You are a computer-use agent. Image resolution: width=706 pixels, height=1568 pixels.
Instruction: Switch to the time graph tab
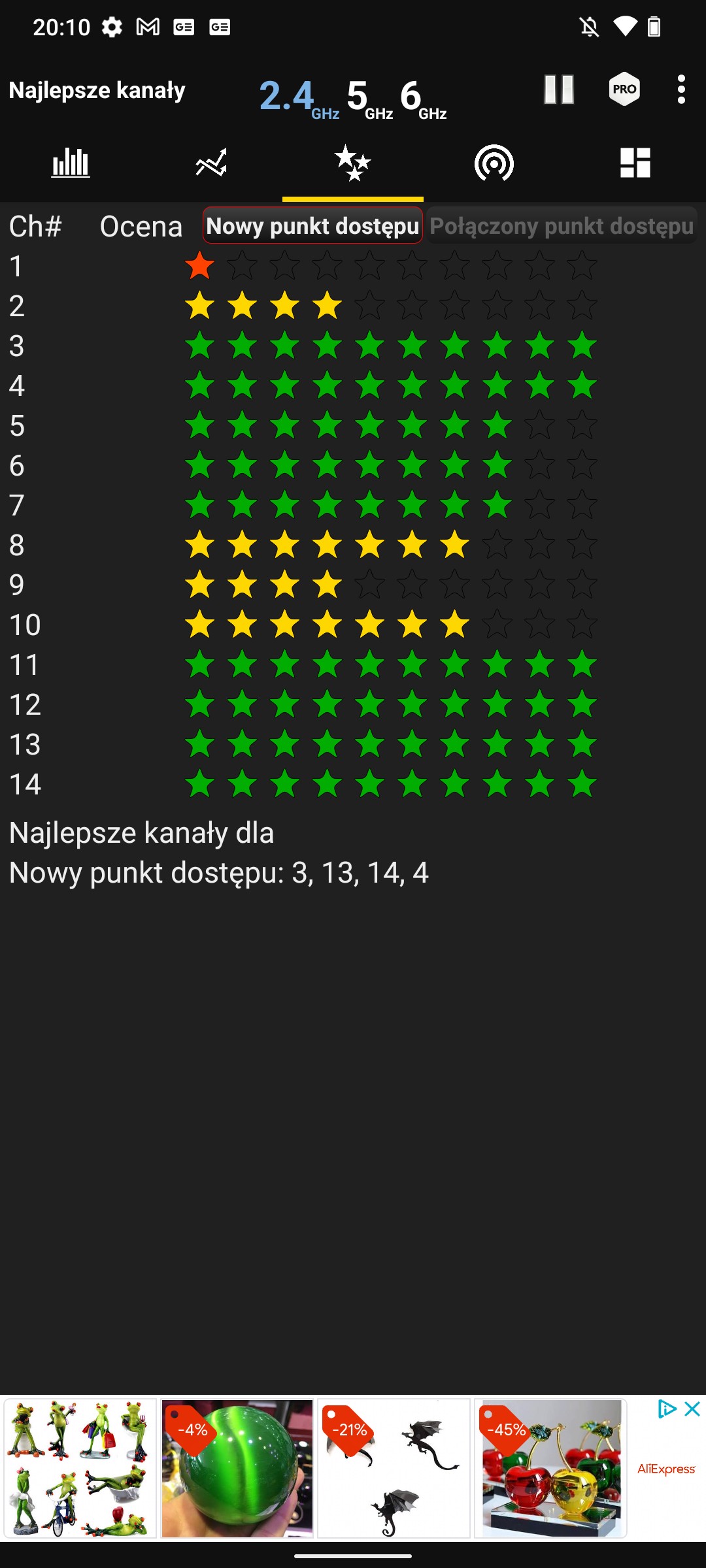[212, 163]
